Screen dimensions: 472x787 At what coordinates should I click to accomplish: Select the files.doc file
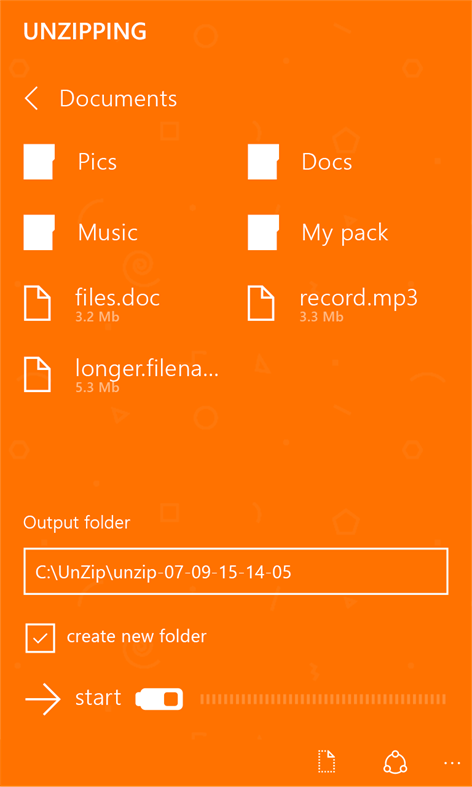(92, 303)
